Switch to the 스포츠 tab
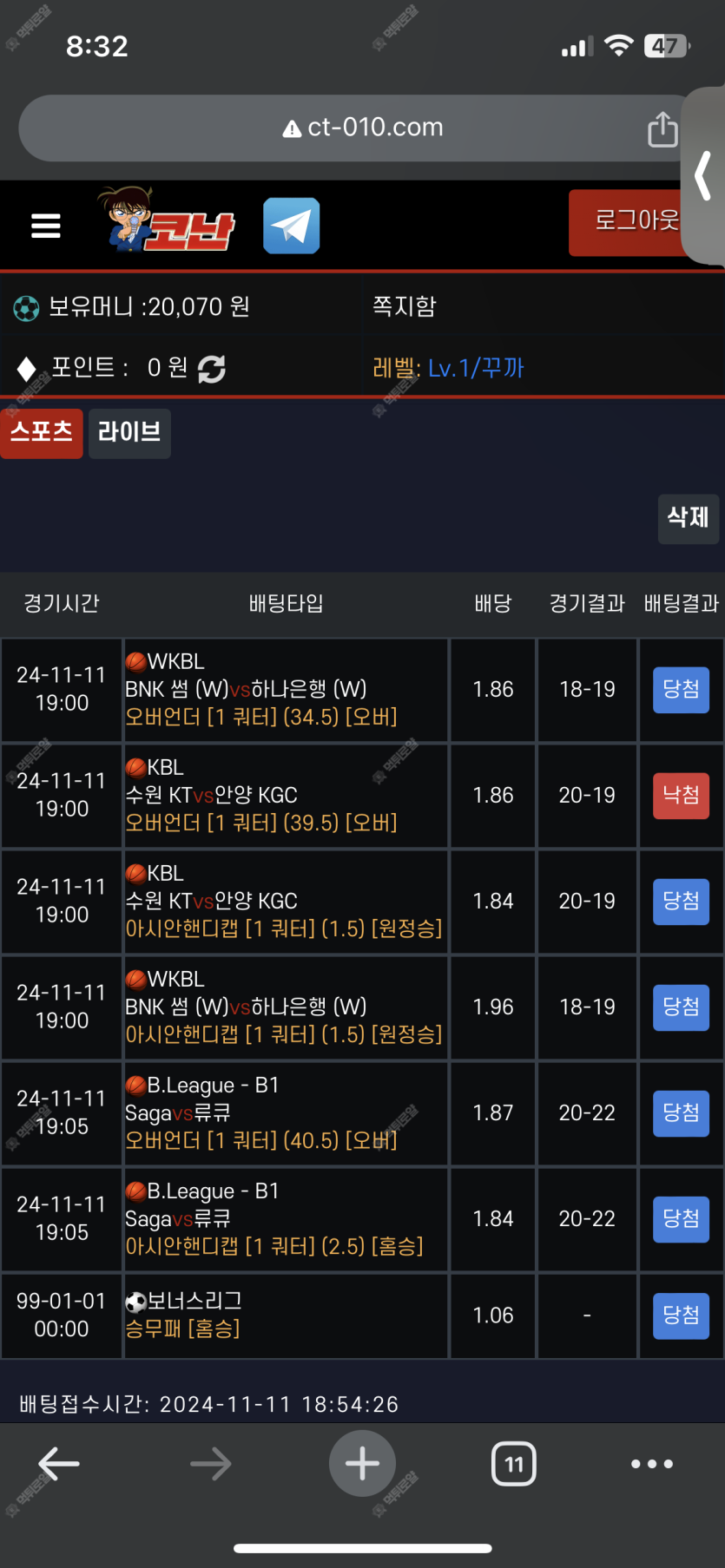 click(42, 432)
